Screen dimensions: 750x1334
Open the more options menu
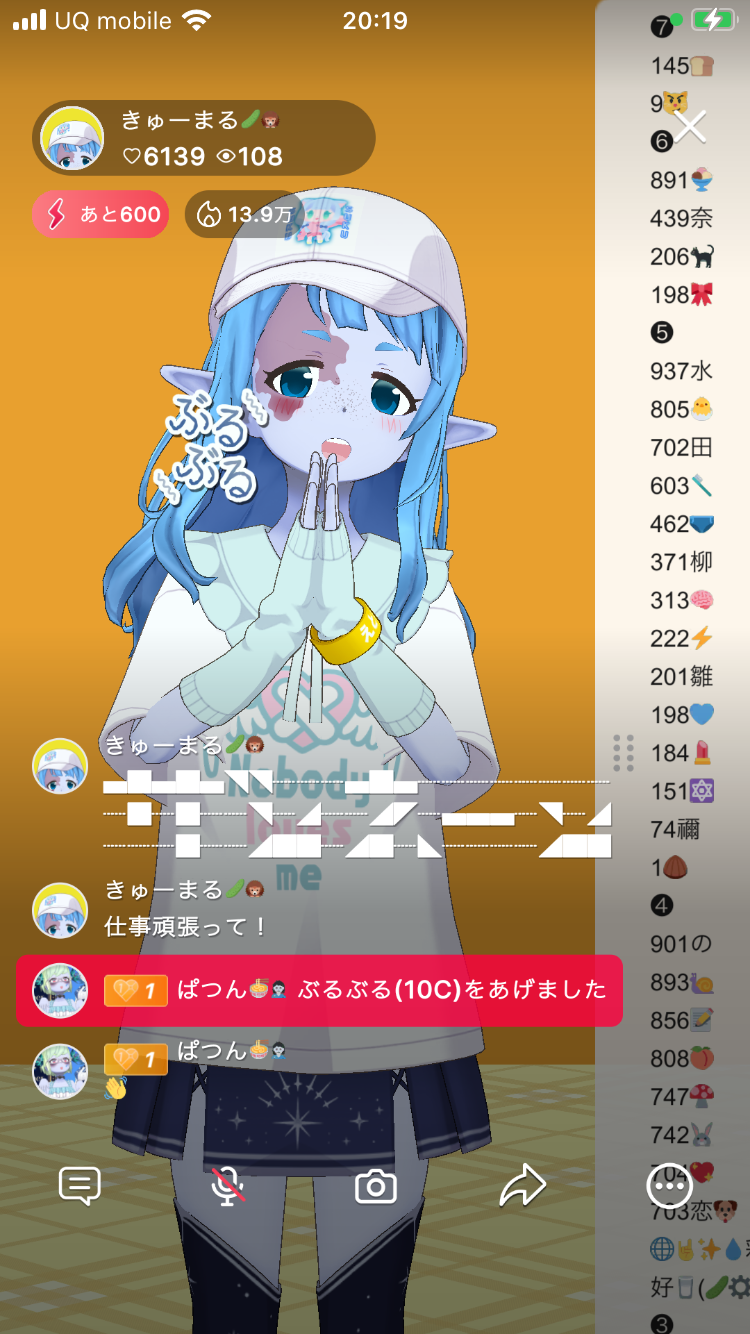point(669,1187)
